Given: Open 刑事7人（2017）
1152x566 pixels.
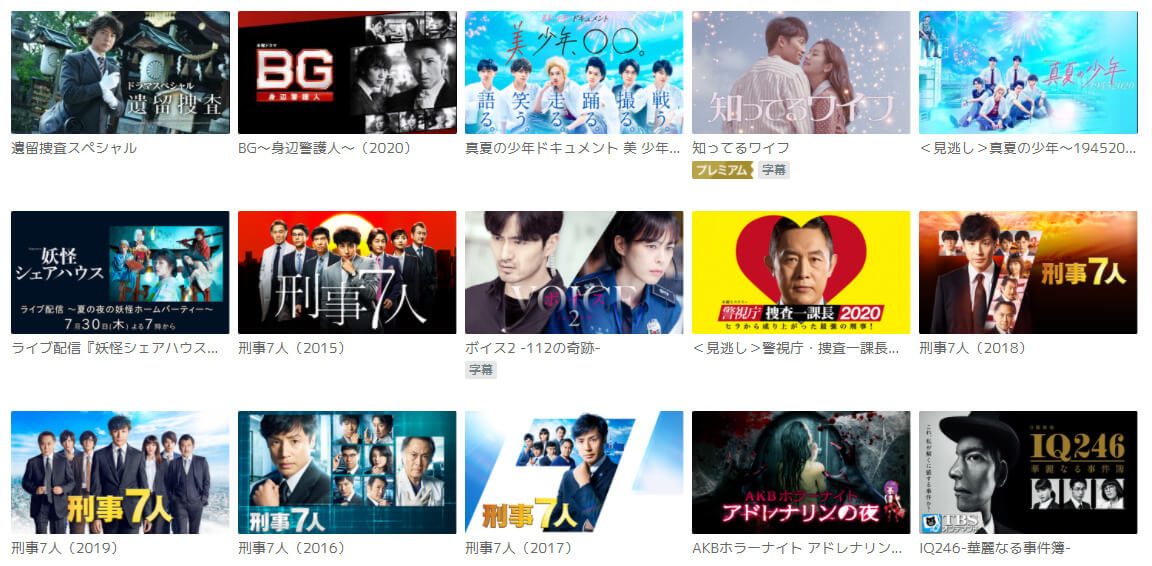Looking at the screenshot, I should [574, 472].
